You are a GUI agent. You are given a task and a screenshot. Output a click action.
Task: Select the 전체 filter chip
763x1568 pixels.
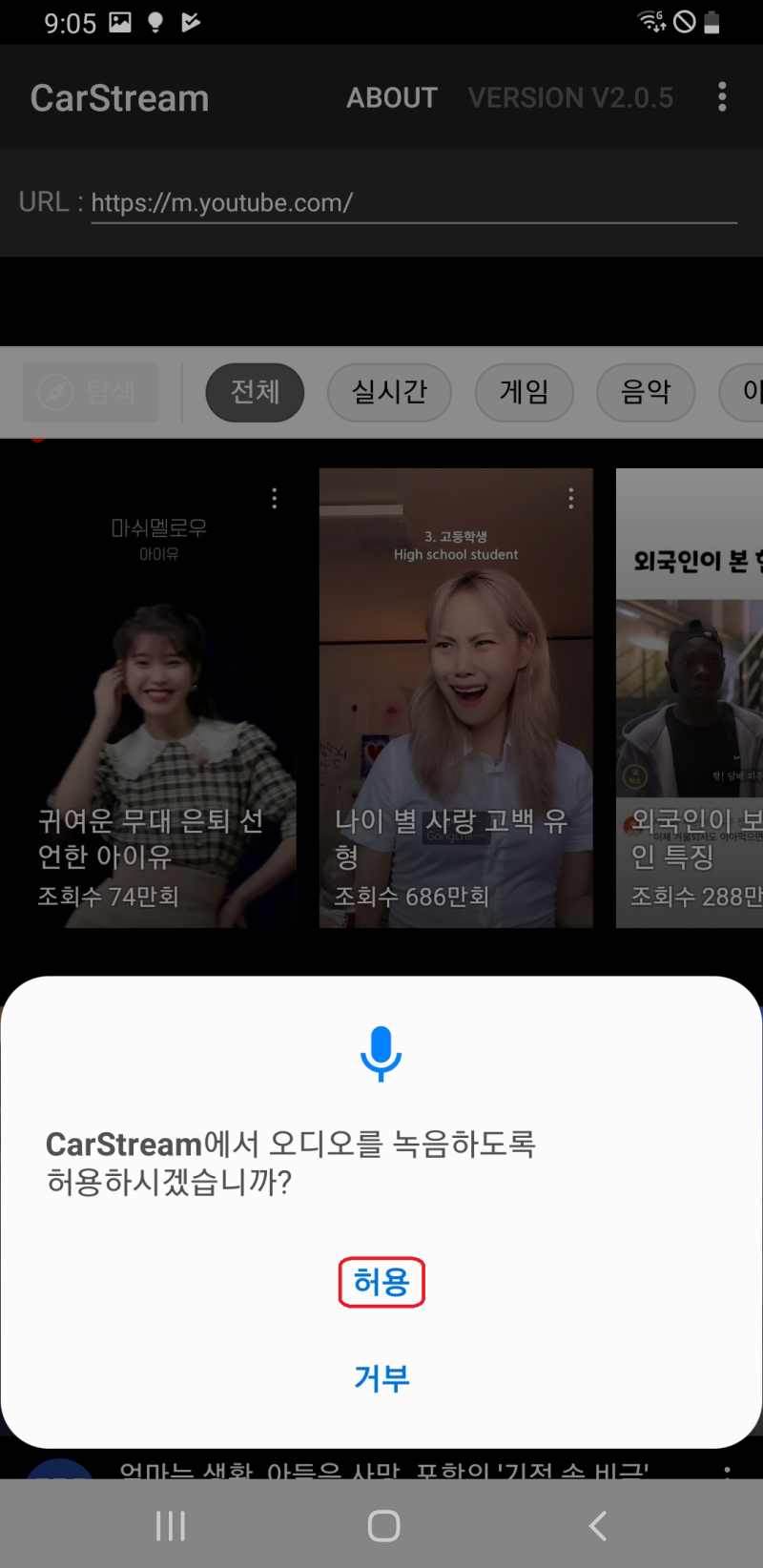point(255,392)
